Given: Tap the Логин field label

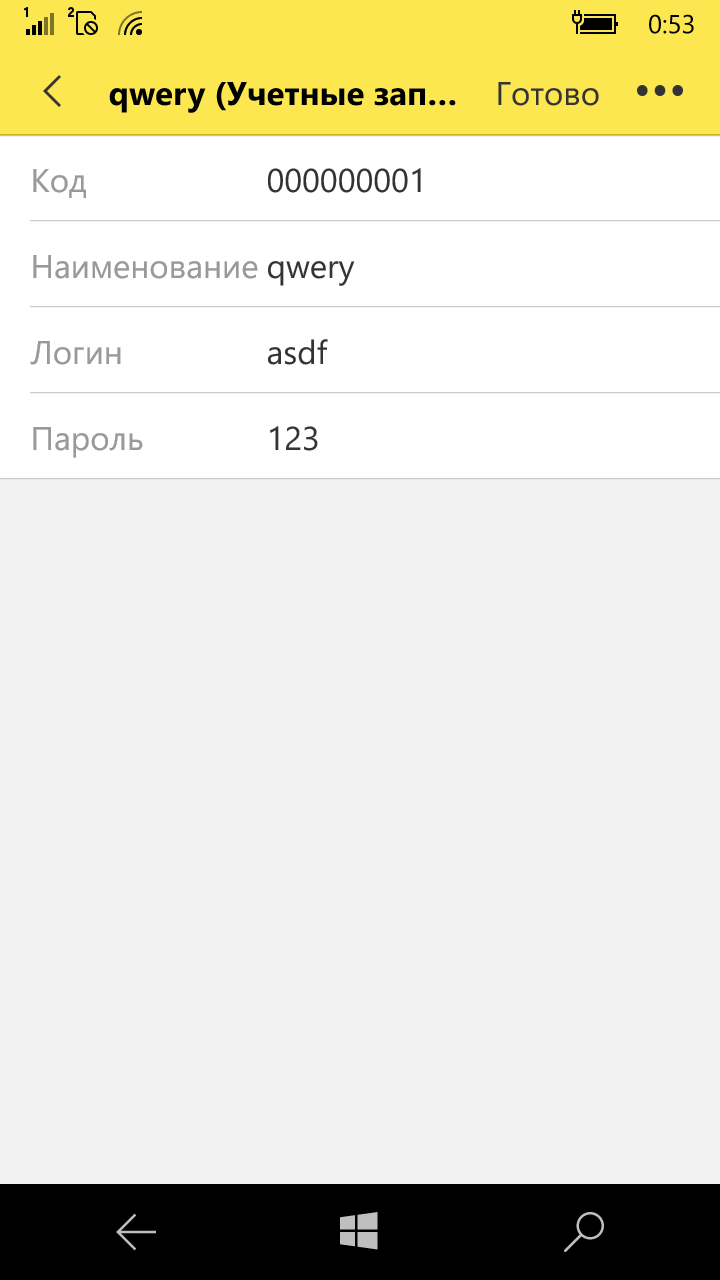Looking at the screenshot, I should pos(77,352).
